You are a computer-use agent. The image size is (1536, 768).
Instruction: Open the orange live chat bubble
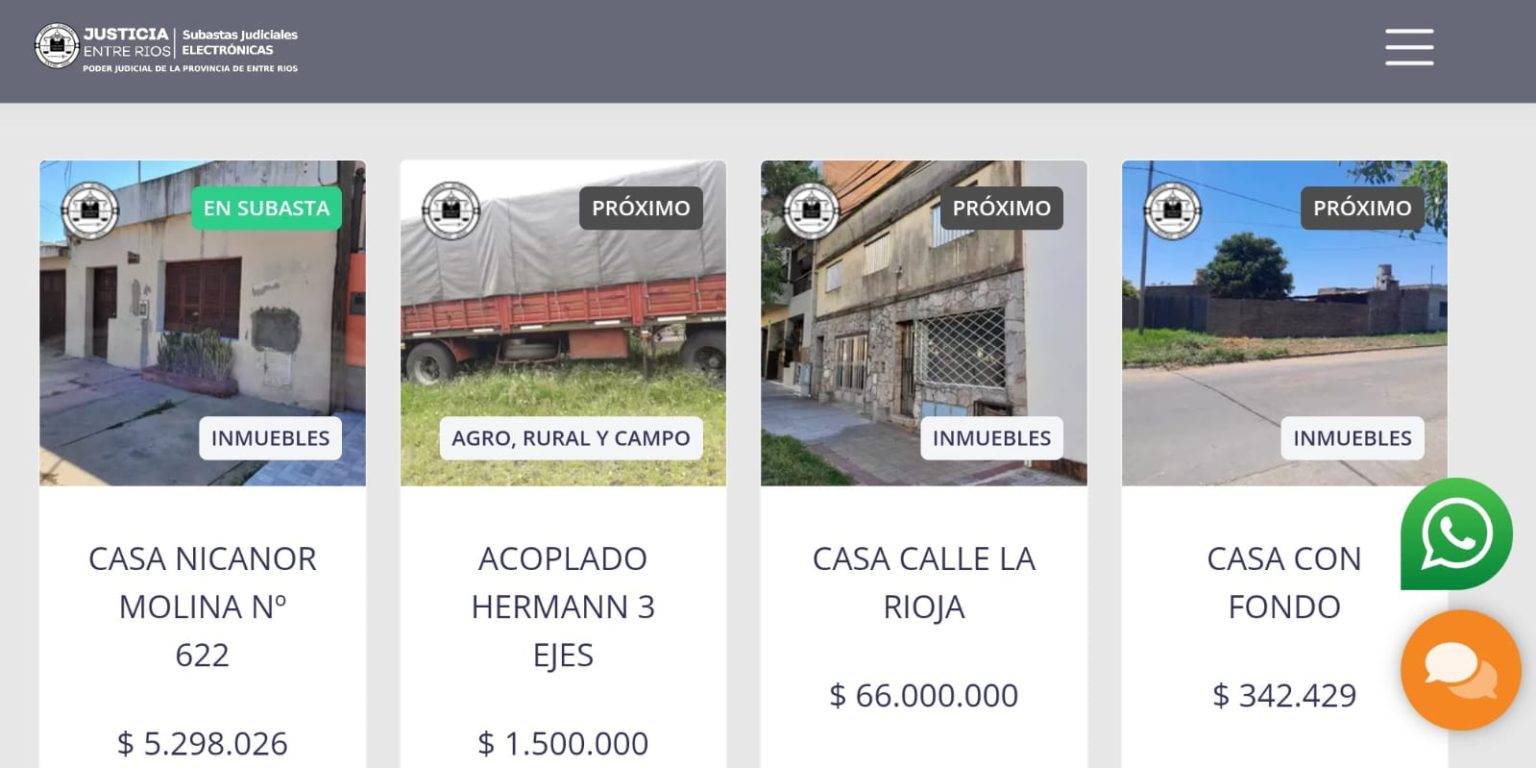pyautogui.click(x=1460, y=670)
